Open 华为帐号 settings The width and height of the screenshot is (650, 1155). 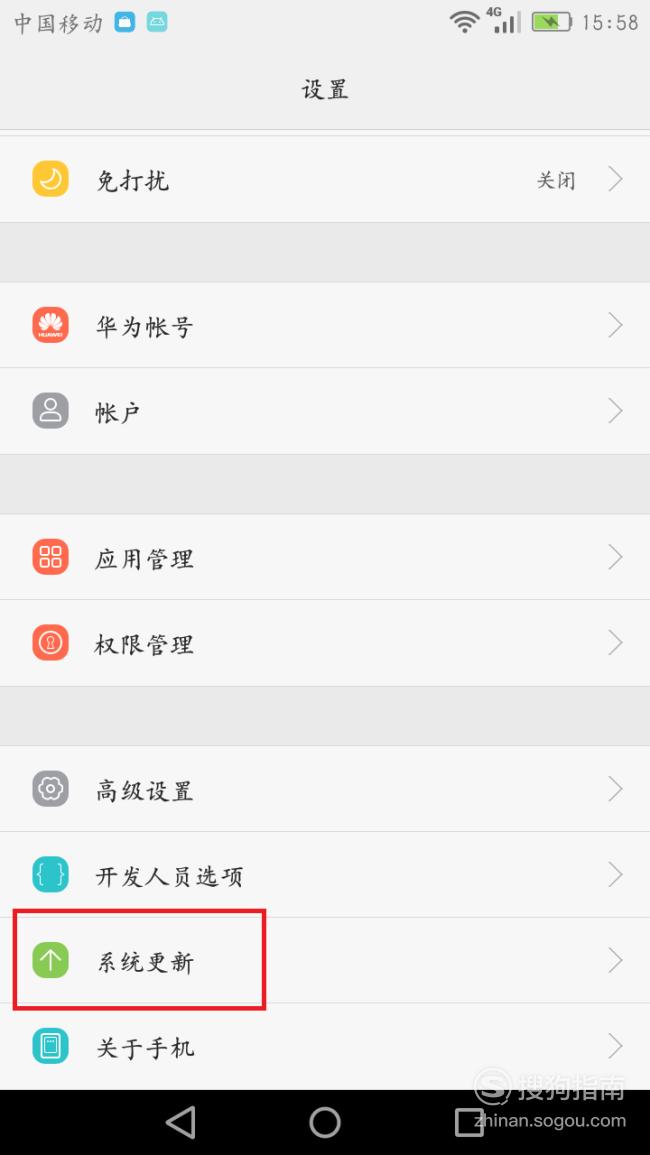point(325,325)
